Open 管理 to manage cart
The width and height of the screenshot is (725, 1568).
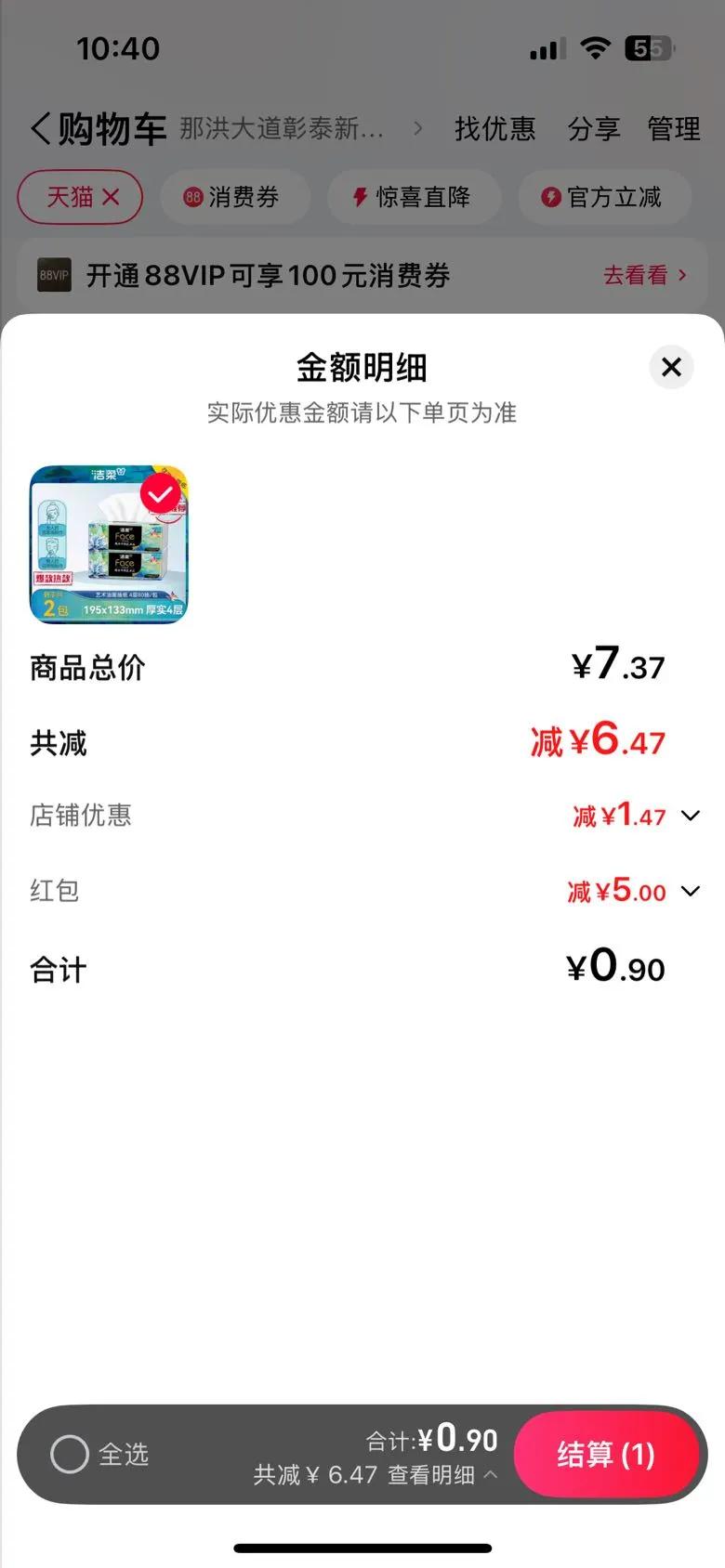674,128
